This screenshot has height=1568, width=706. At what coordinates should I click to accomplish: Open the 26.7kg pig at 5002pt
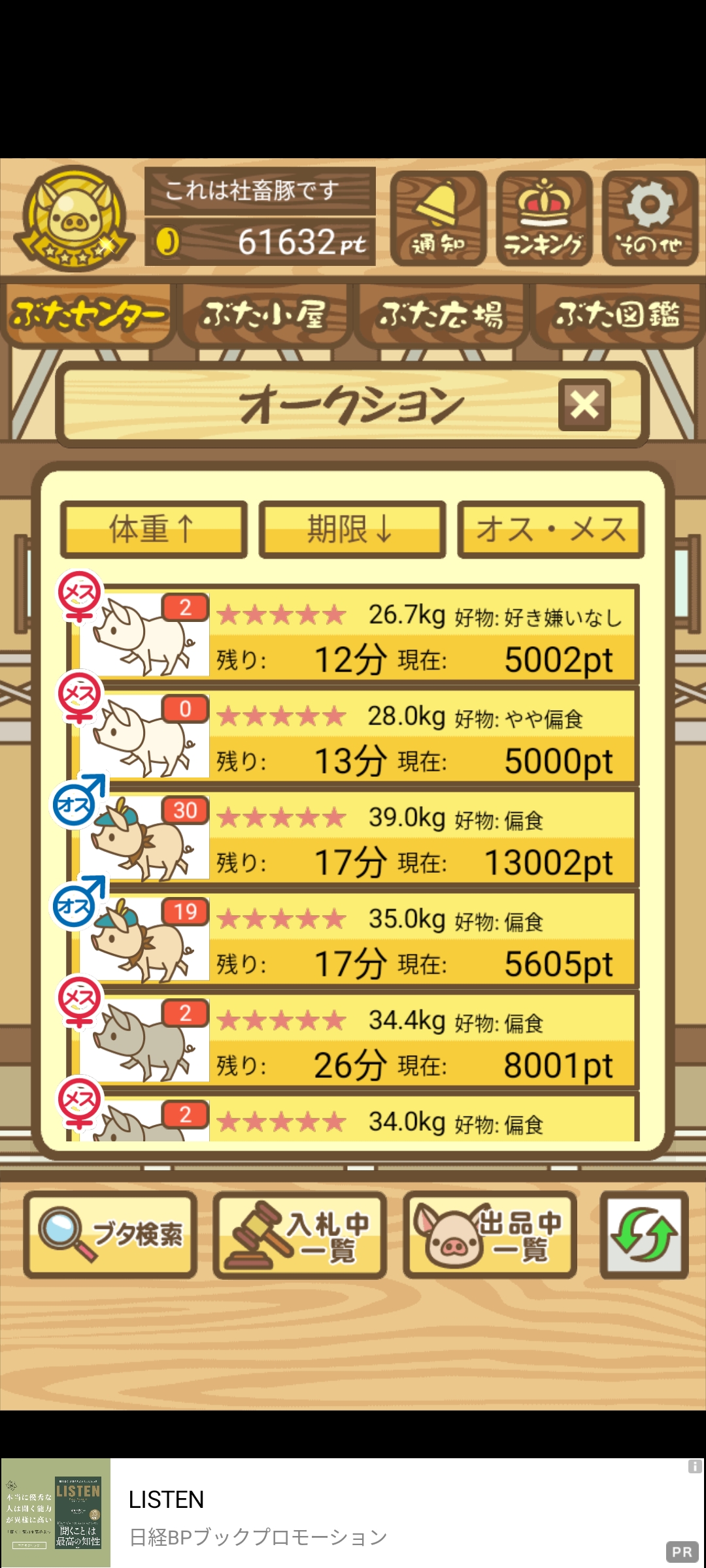(353, 634)
